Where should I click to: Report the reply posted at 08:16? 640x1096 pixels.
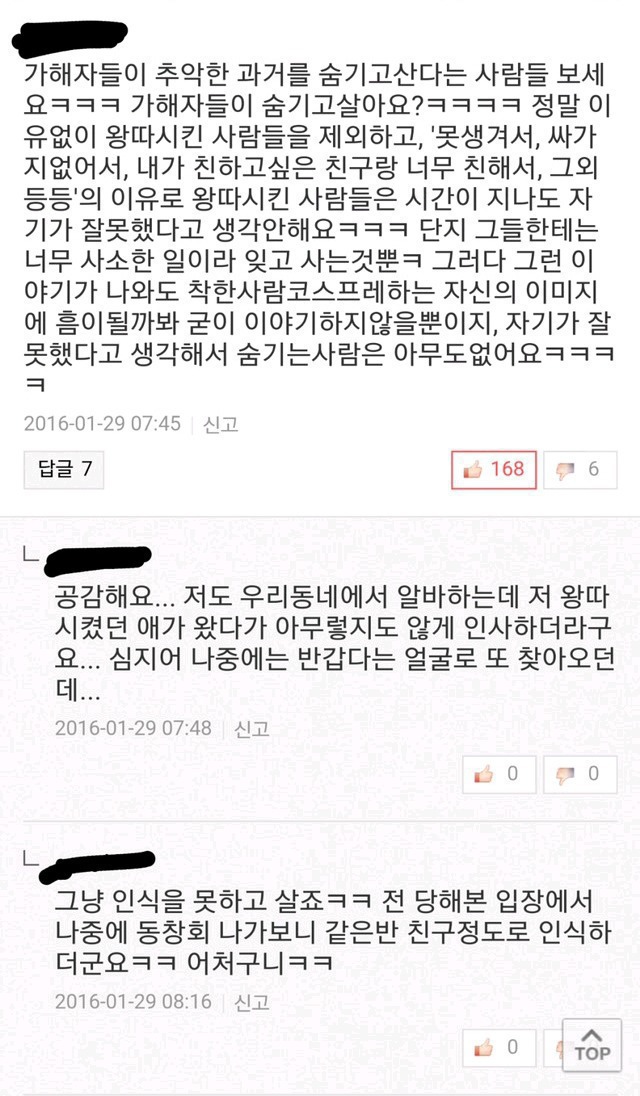251,1002
